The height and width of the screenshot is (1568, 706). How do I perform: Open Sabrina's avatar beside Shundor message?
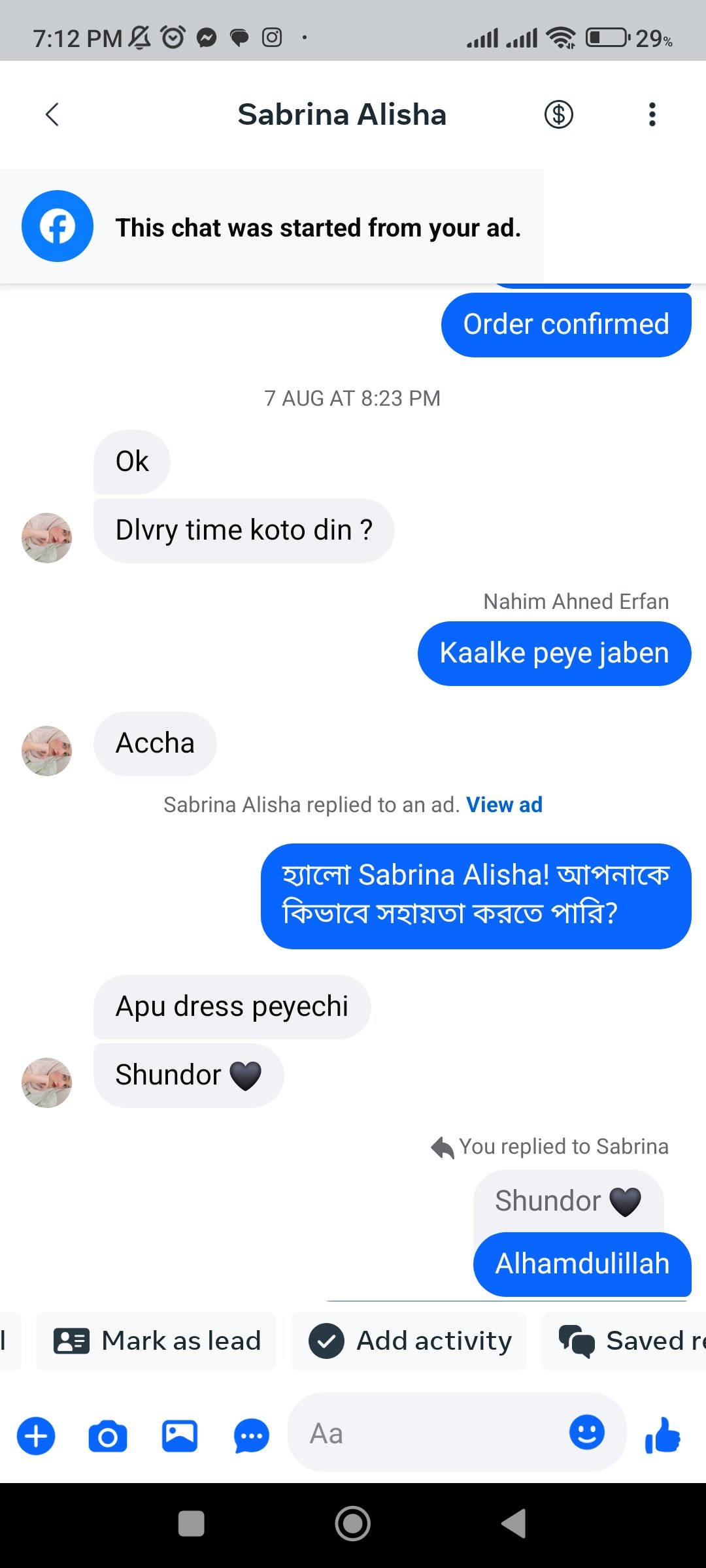pyautogui.click(x=46, y=1083)
